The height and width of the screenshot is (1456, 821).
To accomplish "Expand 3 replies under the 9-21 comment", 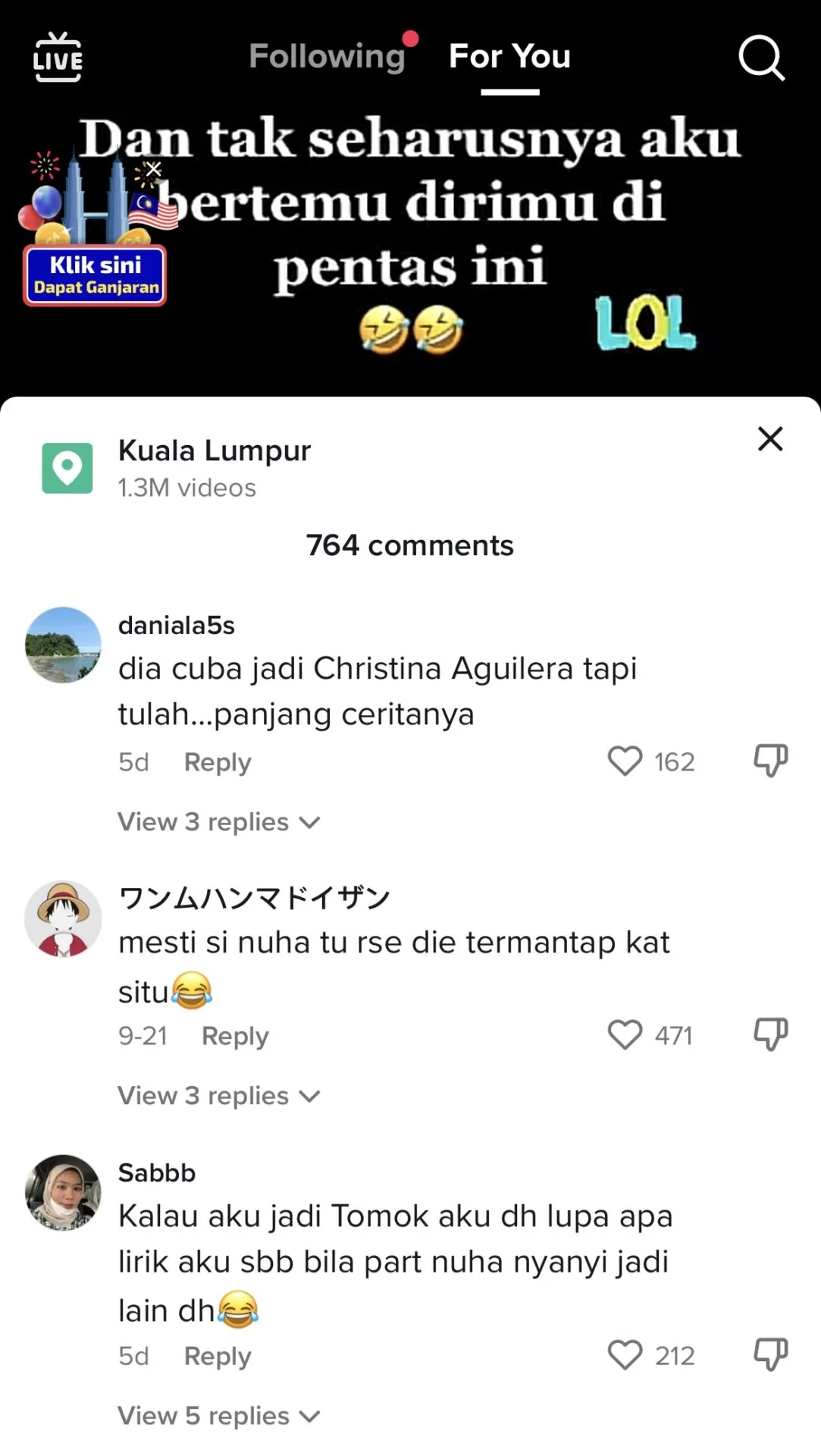I will pos(218,1096).
